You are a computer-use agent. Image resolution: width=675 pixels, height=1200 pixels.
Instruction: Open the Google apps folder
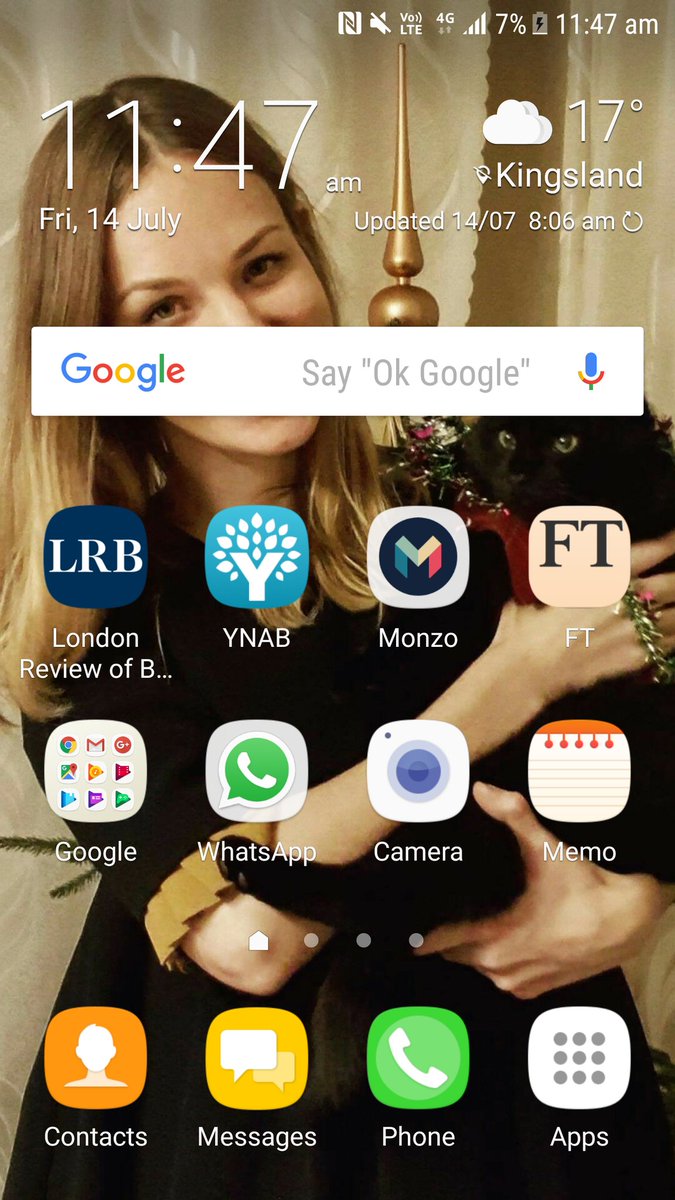96,771
